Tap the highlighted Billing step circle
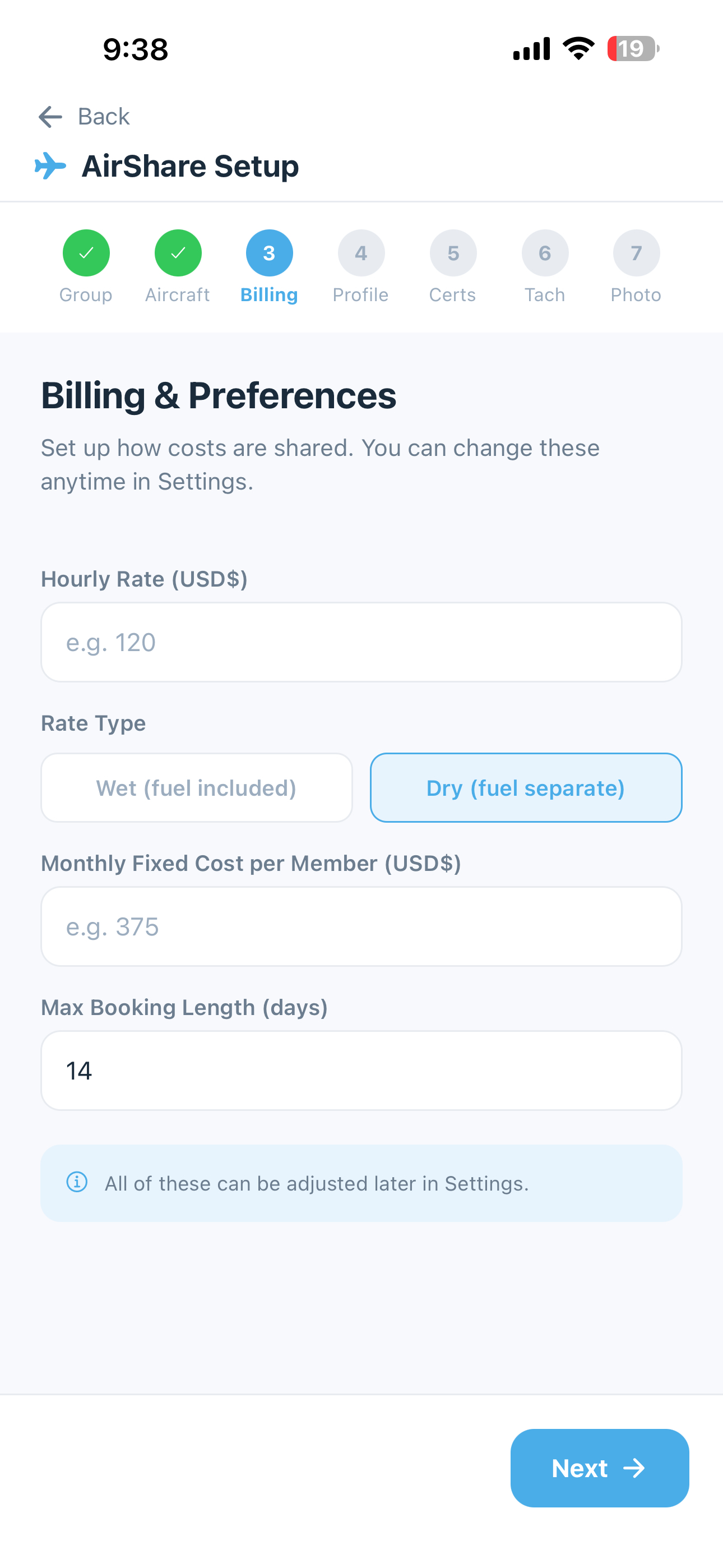 269,252
